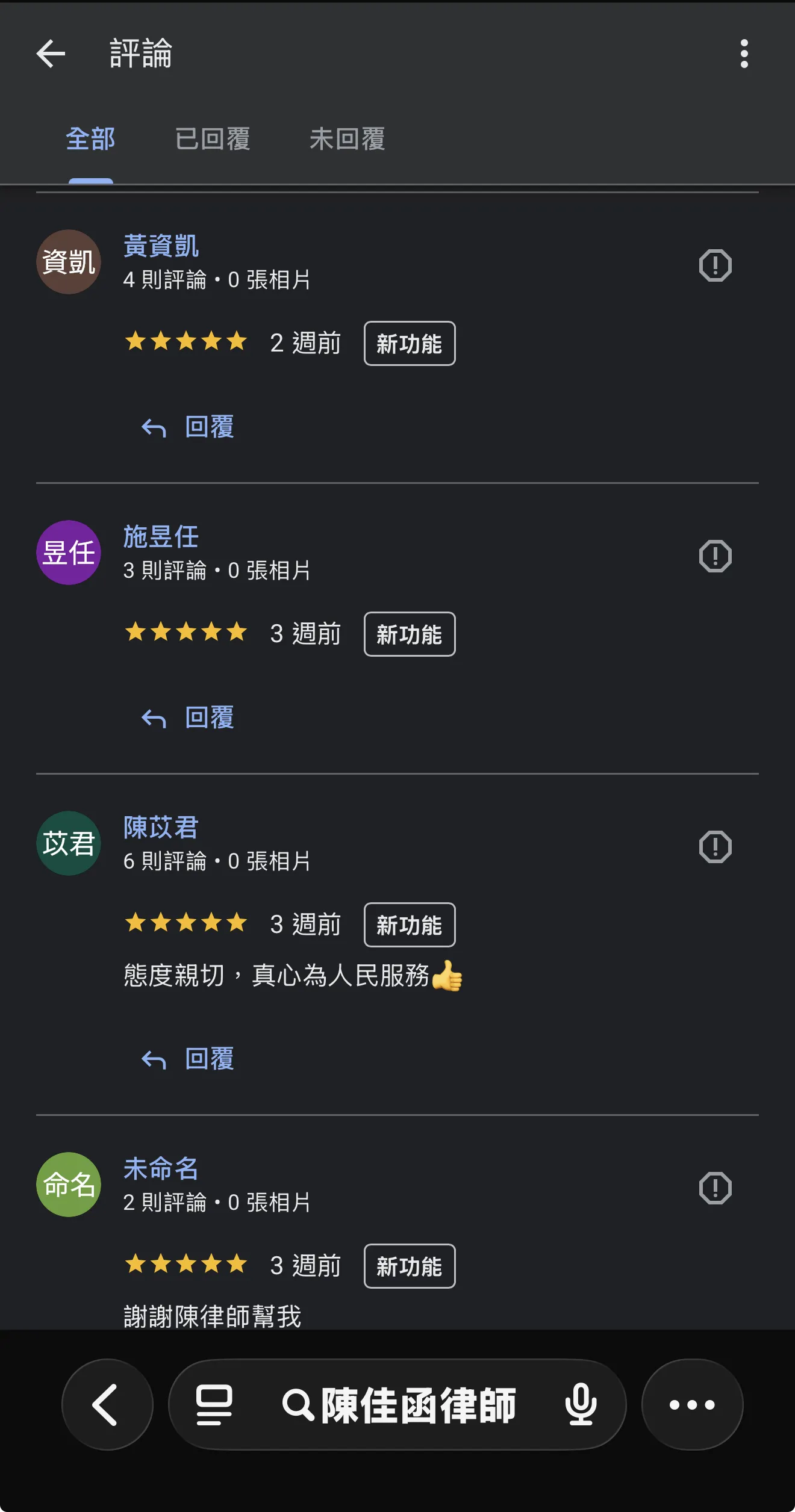Start voice search with the microphone
Image resolution: width=795 pixels, height=1512 pixels.
[581, 1405]
